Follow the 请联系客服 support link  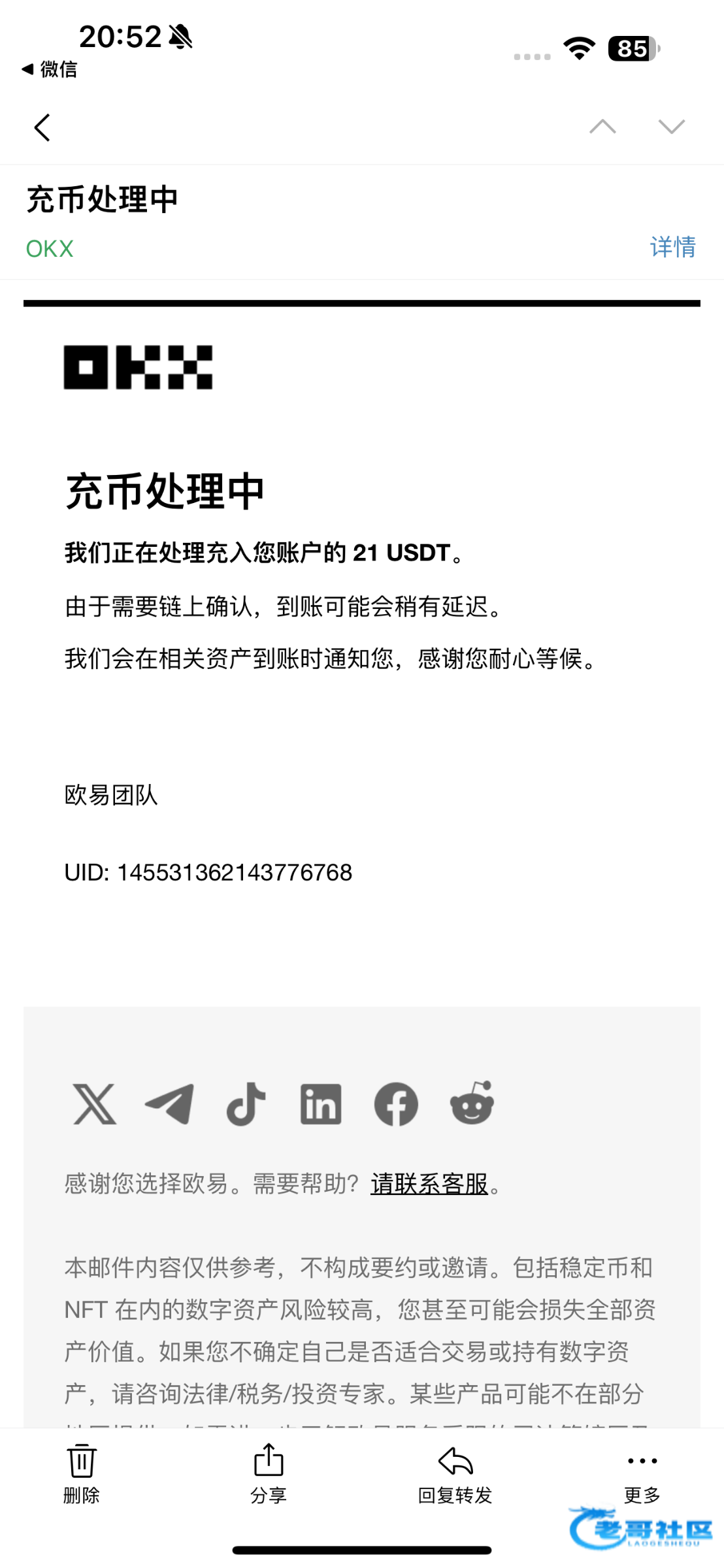pos(429,1183)
